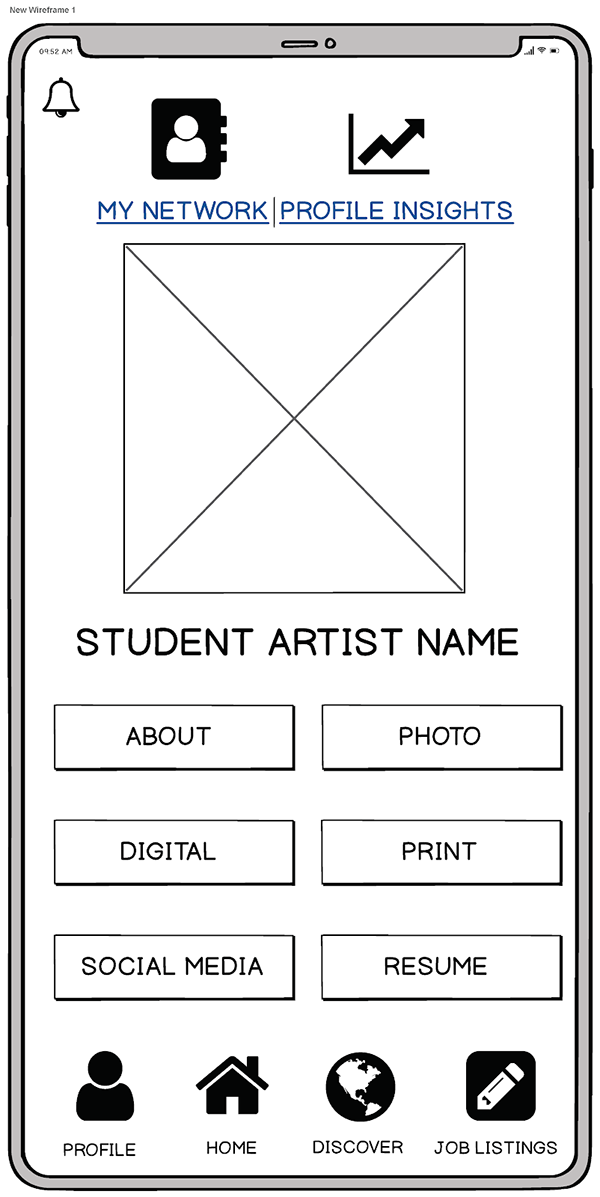Switch to the Profile tab
The width and height of the screenshot is (600, 1197).
[100, 1104]
